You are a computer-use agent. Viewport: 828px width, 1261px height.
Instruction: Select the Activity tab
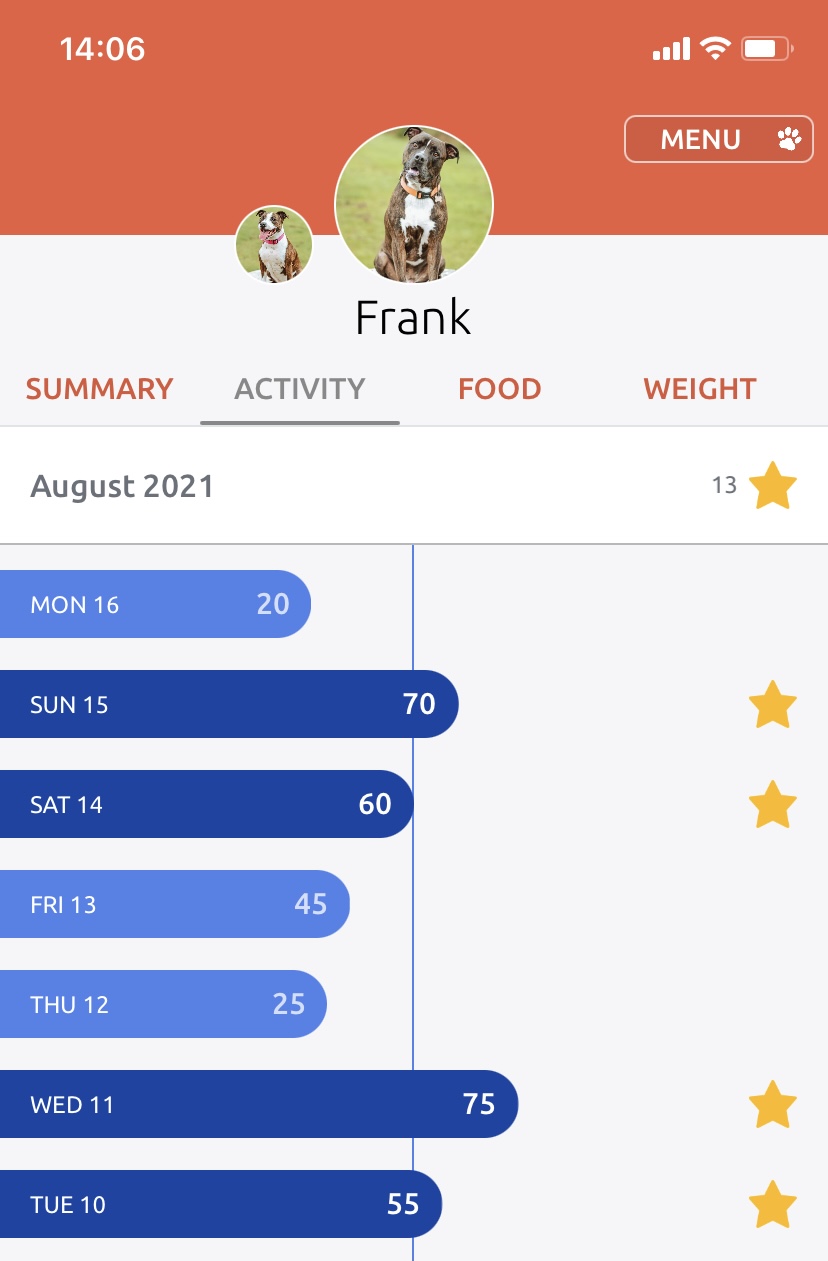click(299, 388)
